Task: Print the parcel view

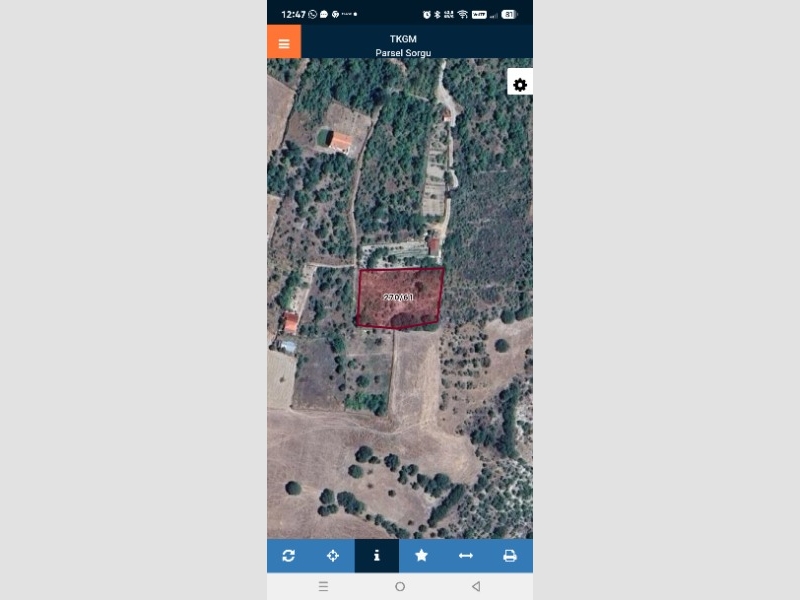Action: 510,556
